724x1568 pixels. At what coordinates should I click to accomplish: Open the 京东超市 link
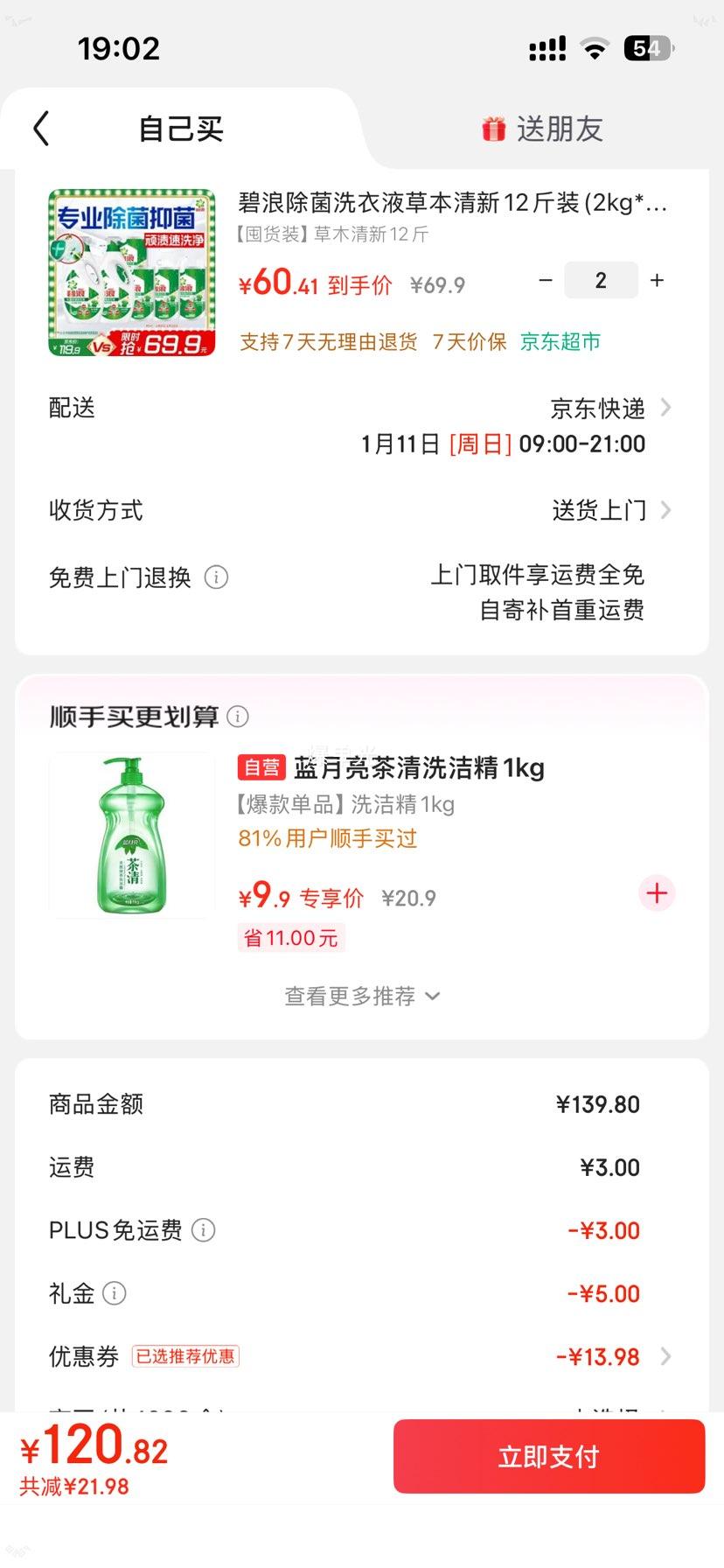point(561,342)
